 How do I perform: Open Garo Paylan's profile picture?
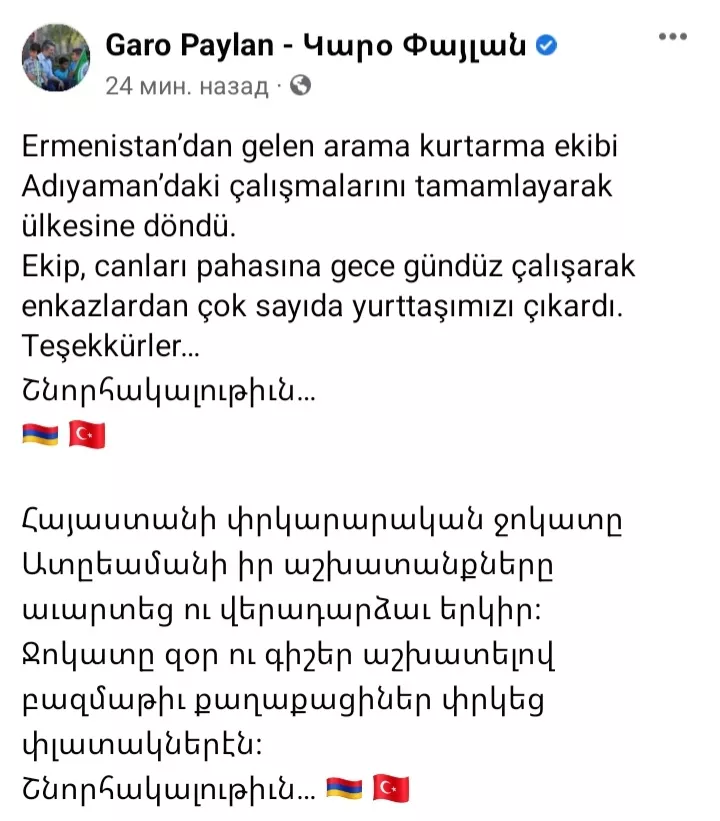[x=57, y=58]
